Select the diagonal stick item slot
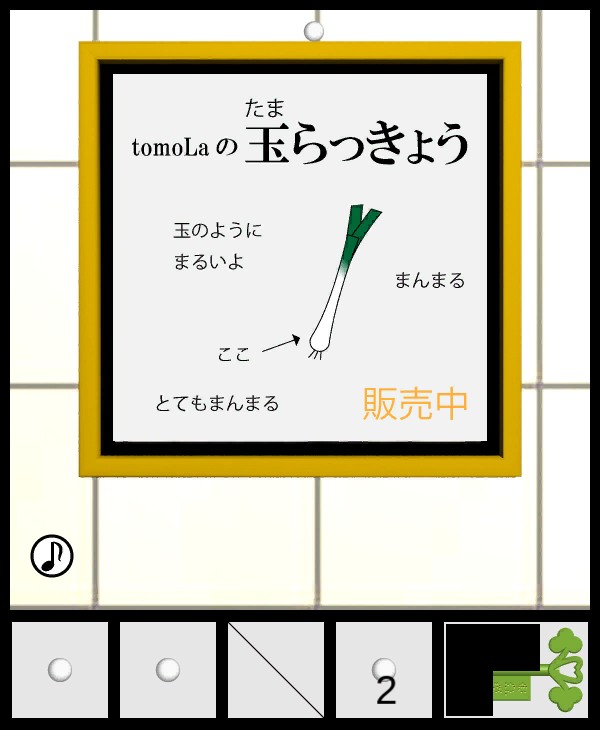The width and height of the screenshot is (600, 730). pos(276,670)
